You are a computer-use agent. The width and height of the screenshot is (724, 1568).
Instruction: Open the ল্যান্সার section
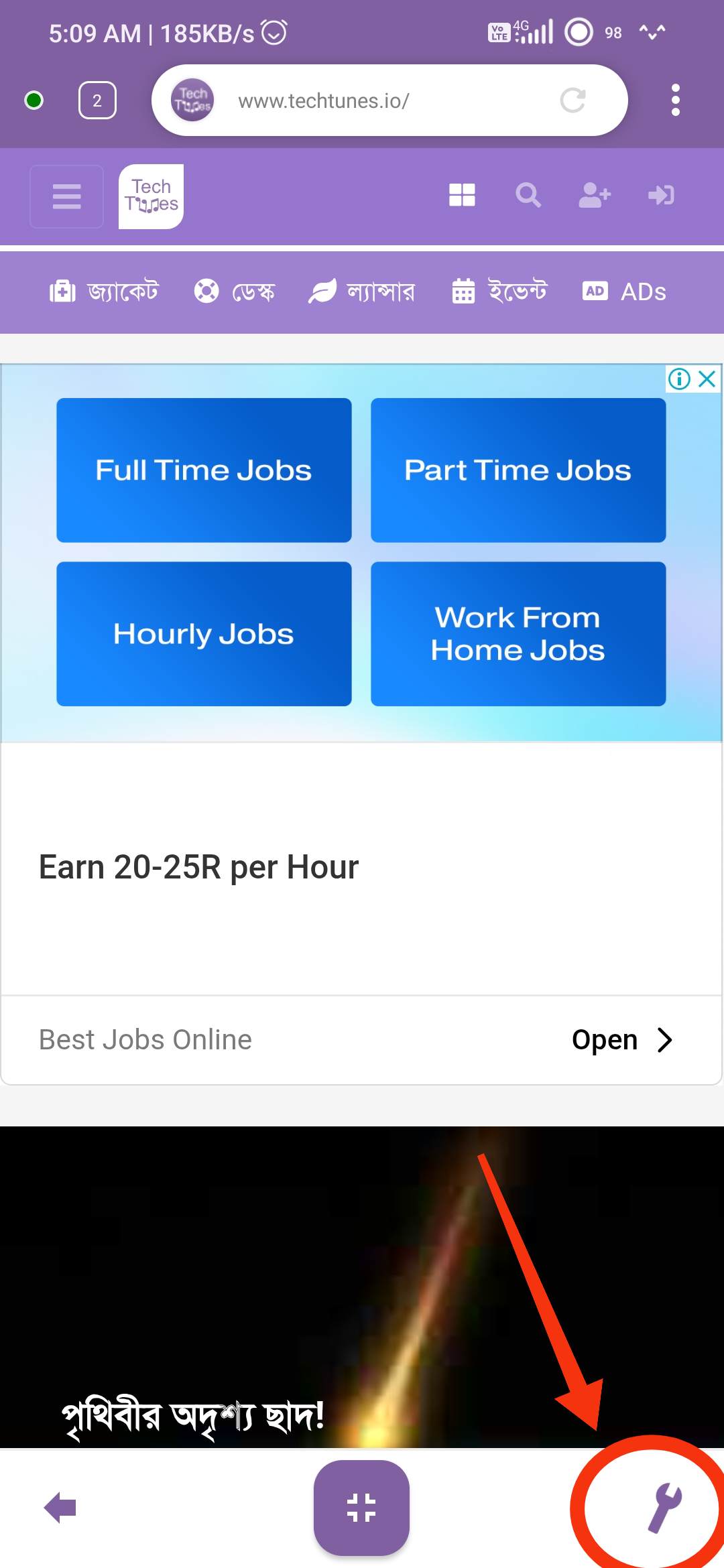coord(362,291)
